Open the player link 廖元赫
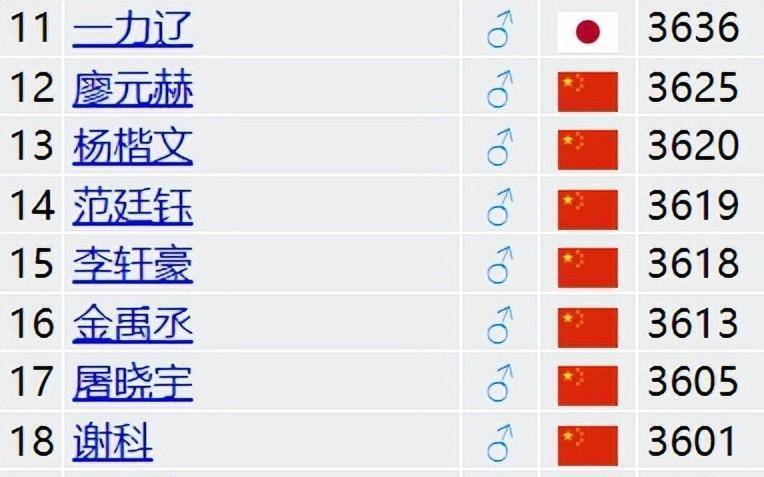This screenshot has width=764, height=477. pyautogui.click(x=132, y=89)
